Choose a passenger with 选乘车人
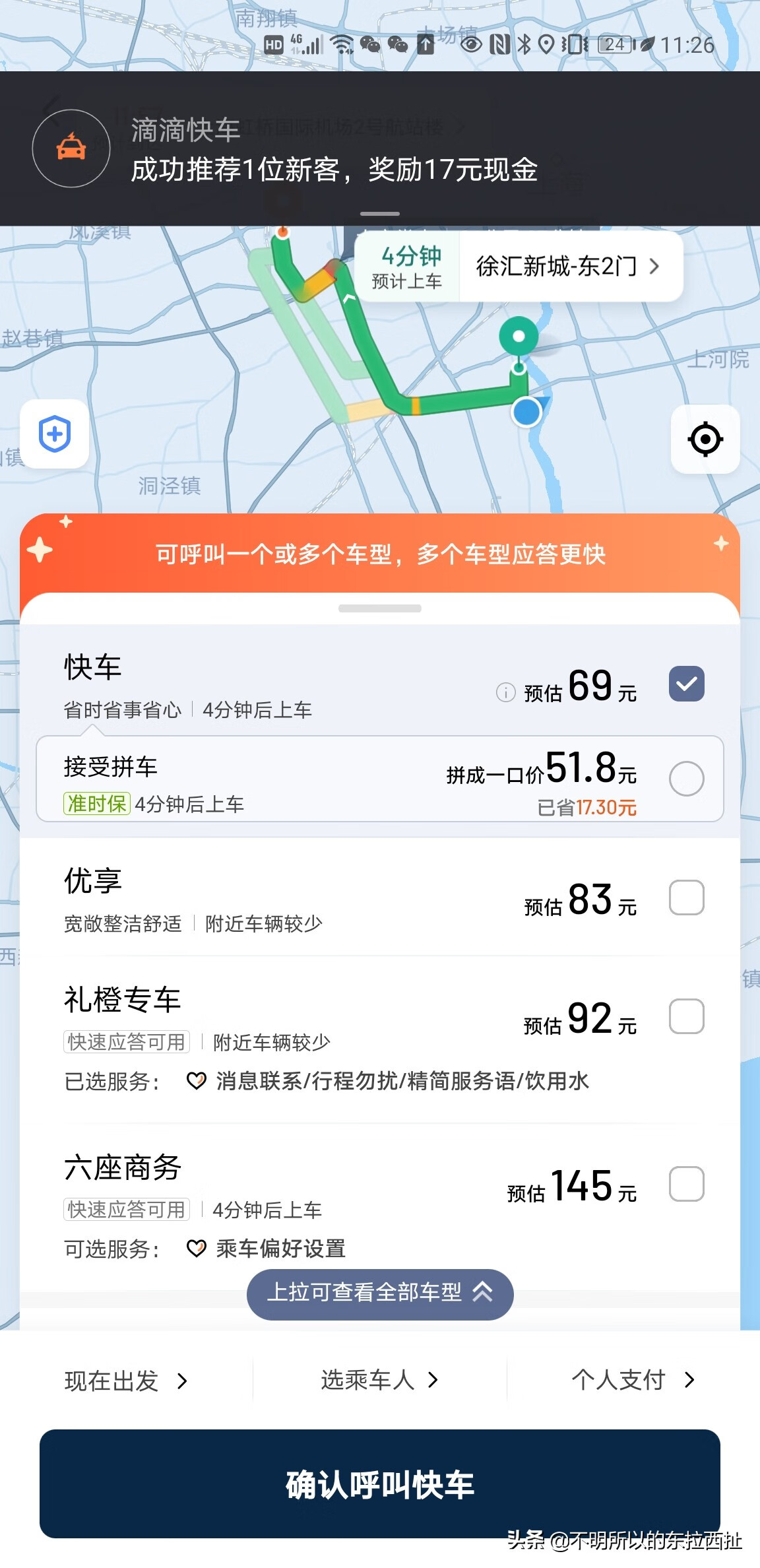This screenshot has width=760, height=1568. pos(380,1380)
